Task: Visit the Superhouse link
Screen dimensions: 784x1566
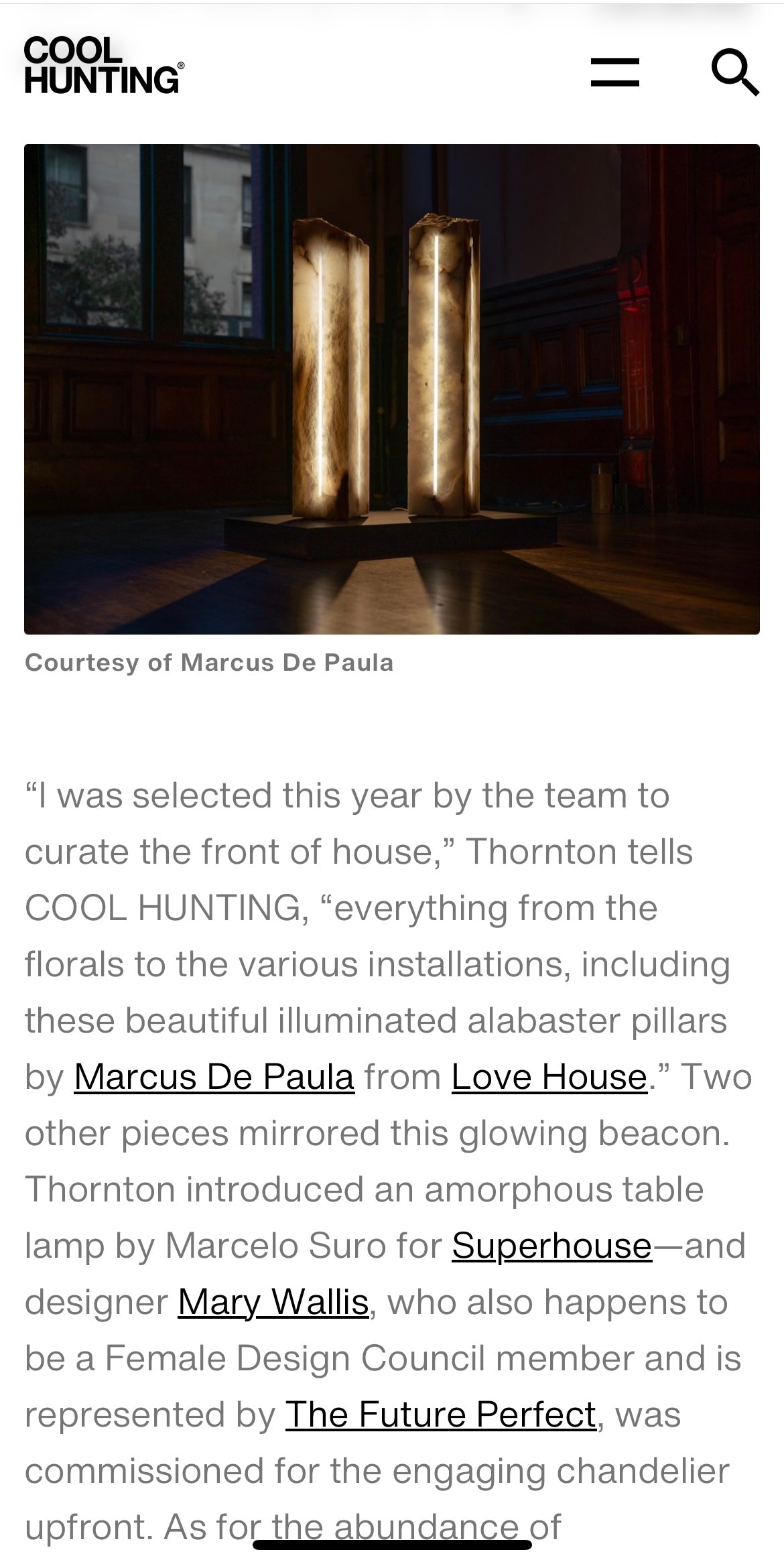Action: click(x=551, y=1246)
